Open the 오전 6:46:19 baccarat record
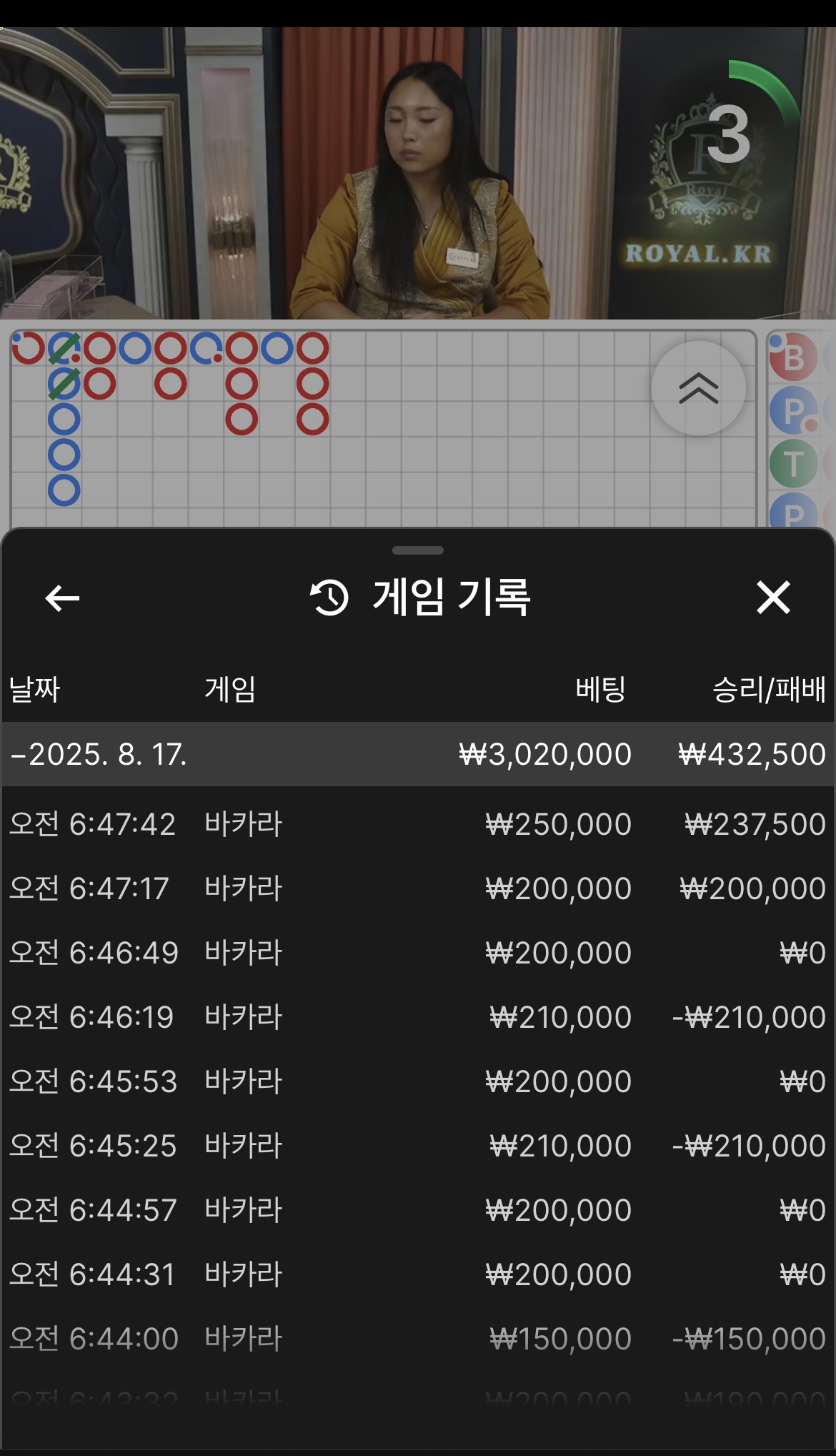836x1456 pixels. tap(418, 1017)
